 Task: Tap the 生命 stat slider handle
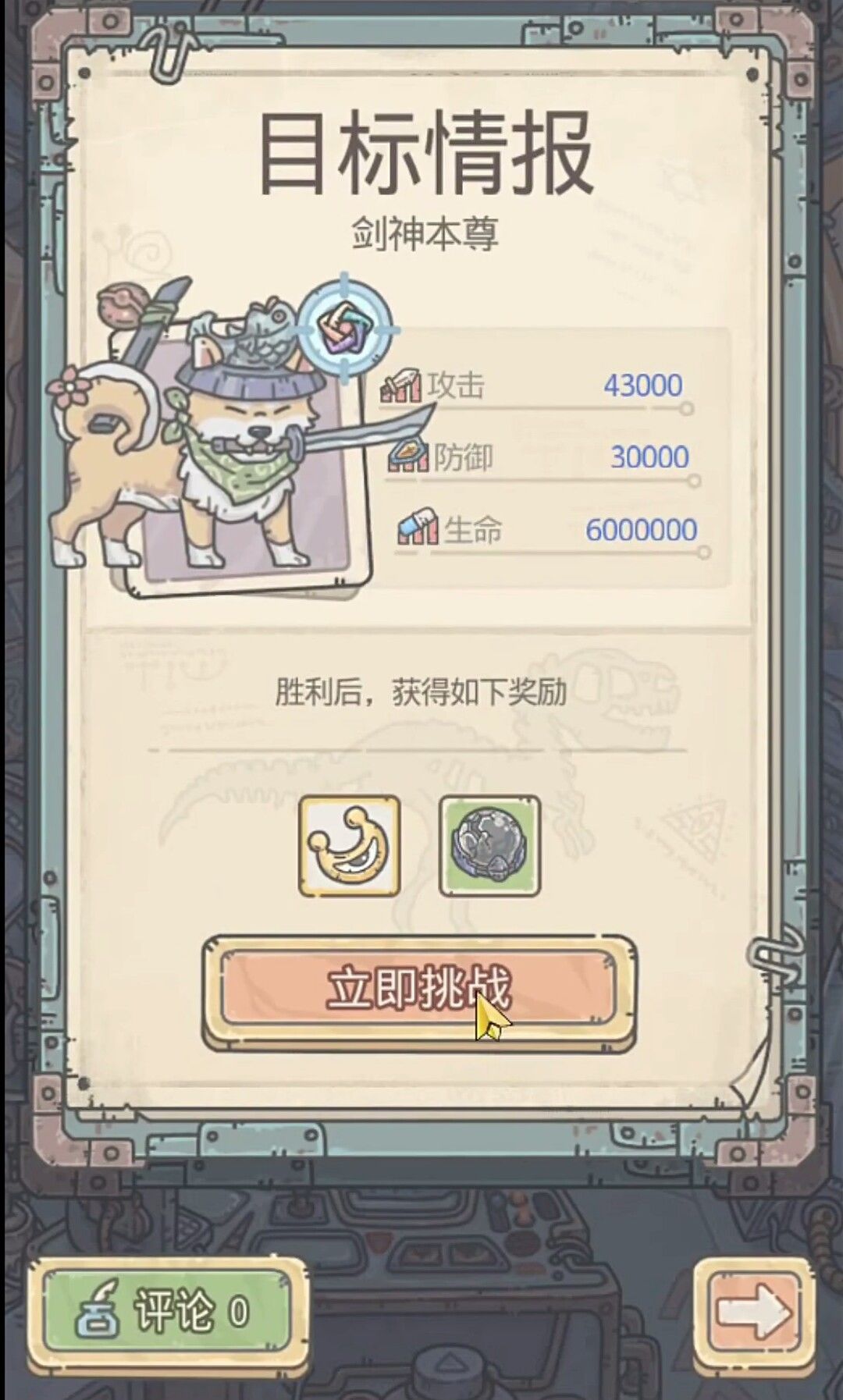click(704, 552)
